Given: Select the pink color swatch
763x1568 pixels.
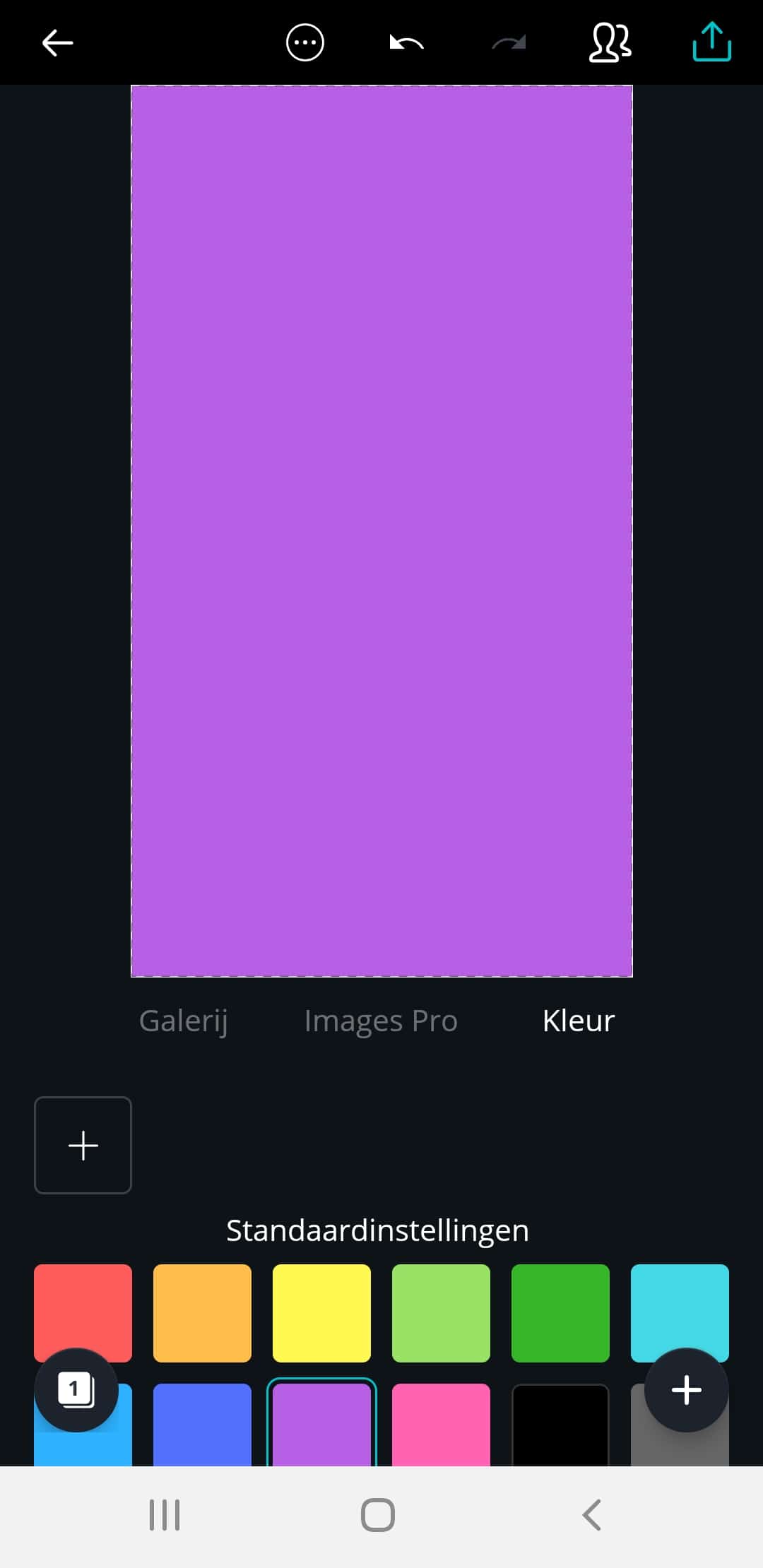Looking at the screenshot, I should [x=441, y=1425].
